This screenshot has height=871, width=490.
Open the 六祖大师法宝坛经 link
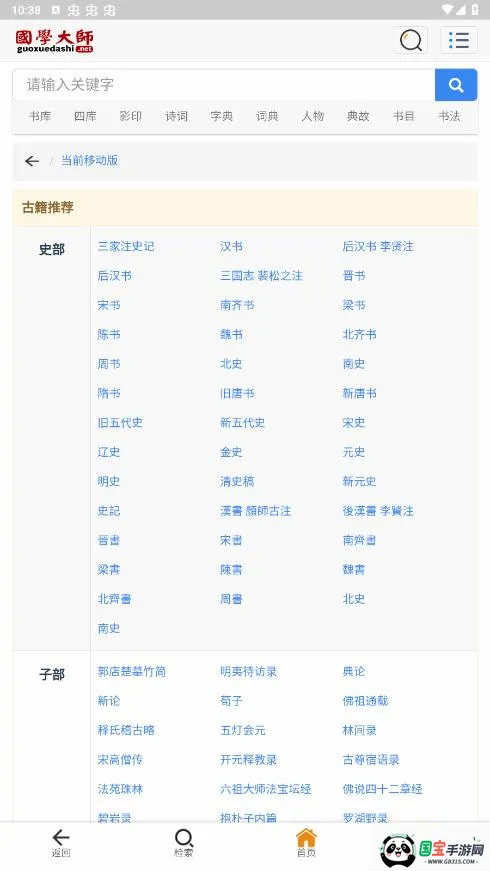266,789
